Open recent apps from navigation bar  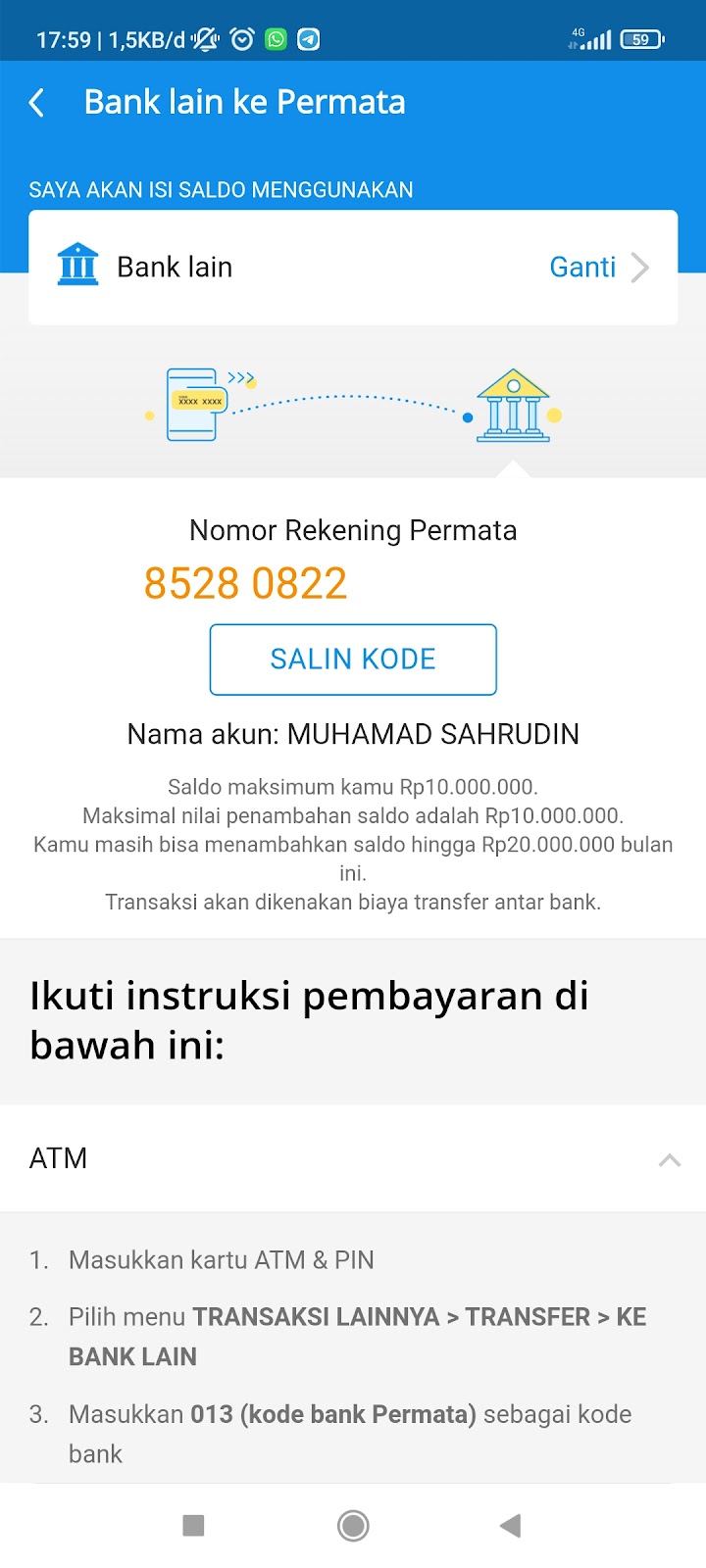tap(193, 1525)
